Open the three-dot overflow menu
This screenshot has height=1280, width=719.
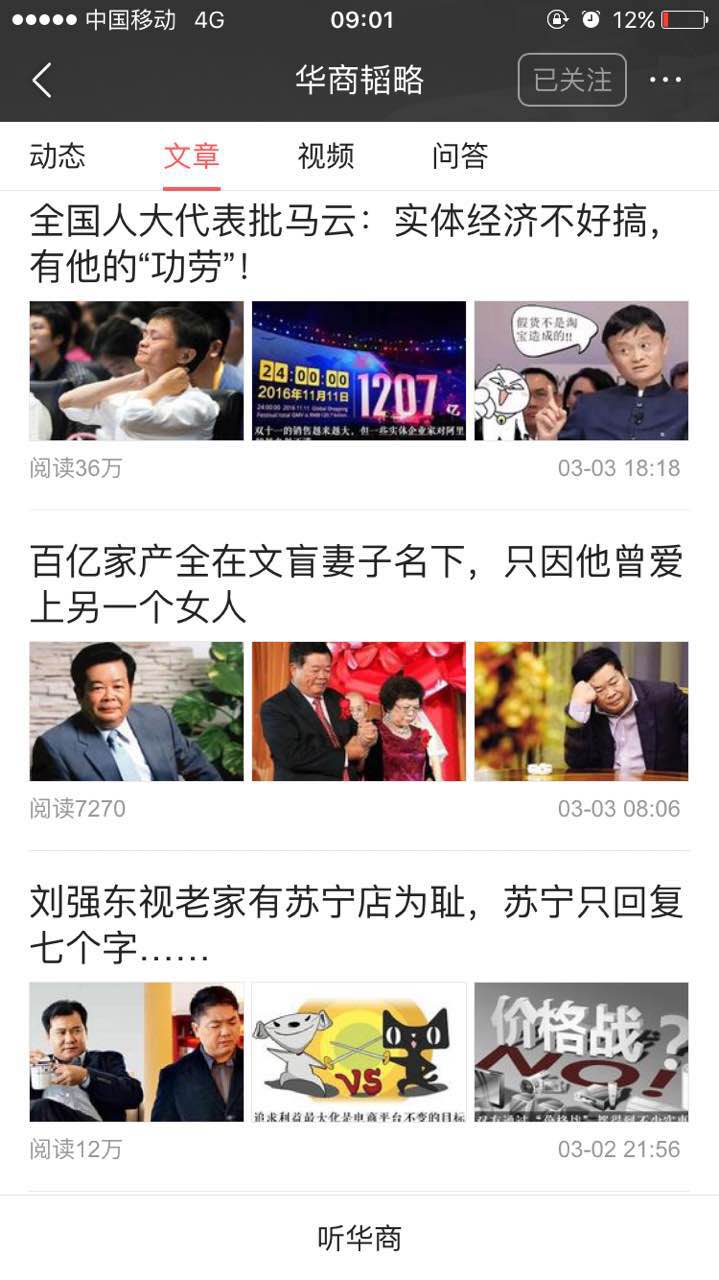(665, 80)
